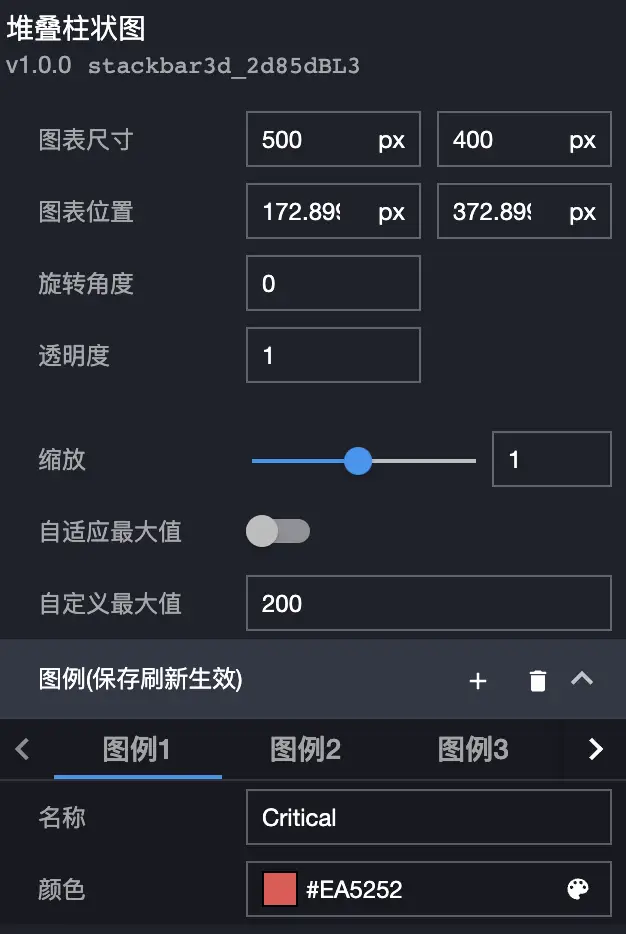Edit the chart X position field 172.899
The height and width of the screenshot is (934, 626).
pyautogui.click(x=310, y=212)
